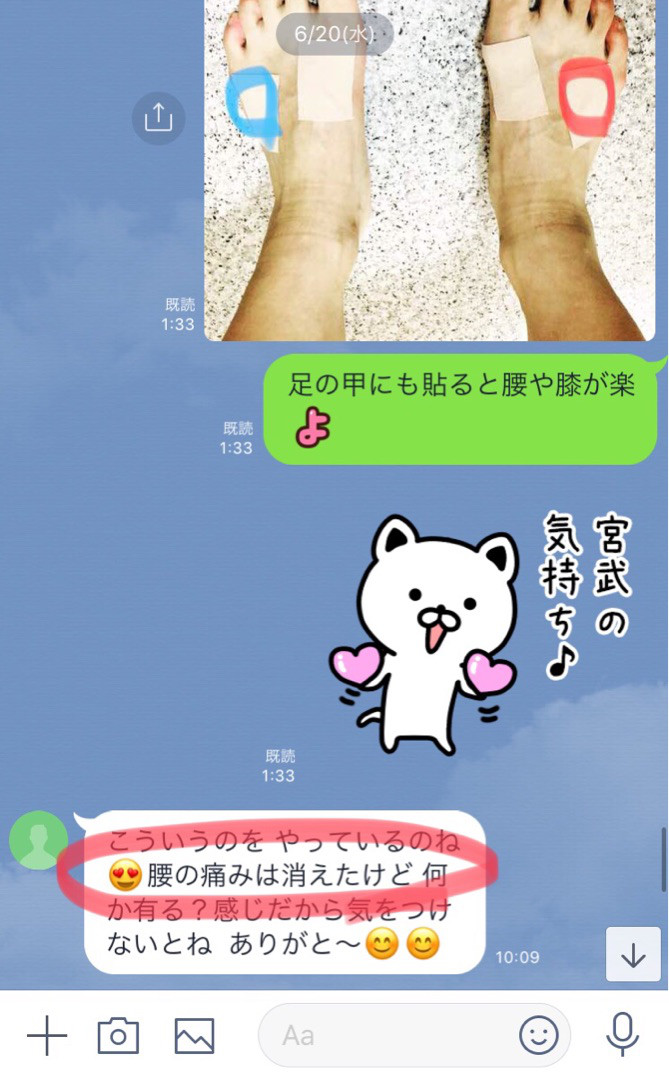Image resolution: width=669 pixels, height=1080 pixels.
Task: Open the camera to take a photo
Action: click(118, 1036)
